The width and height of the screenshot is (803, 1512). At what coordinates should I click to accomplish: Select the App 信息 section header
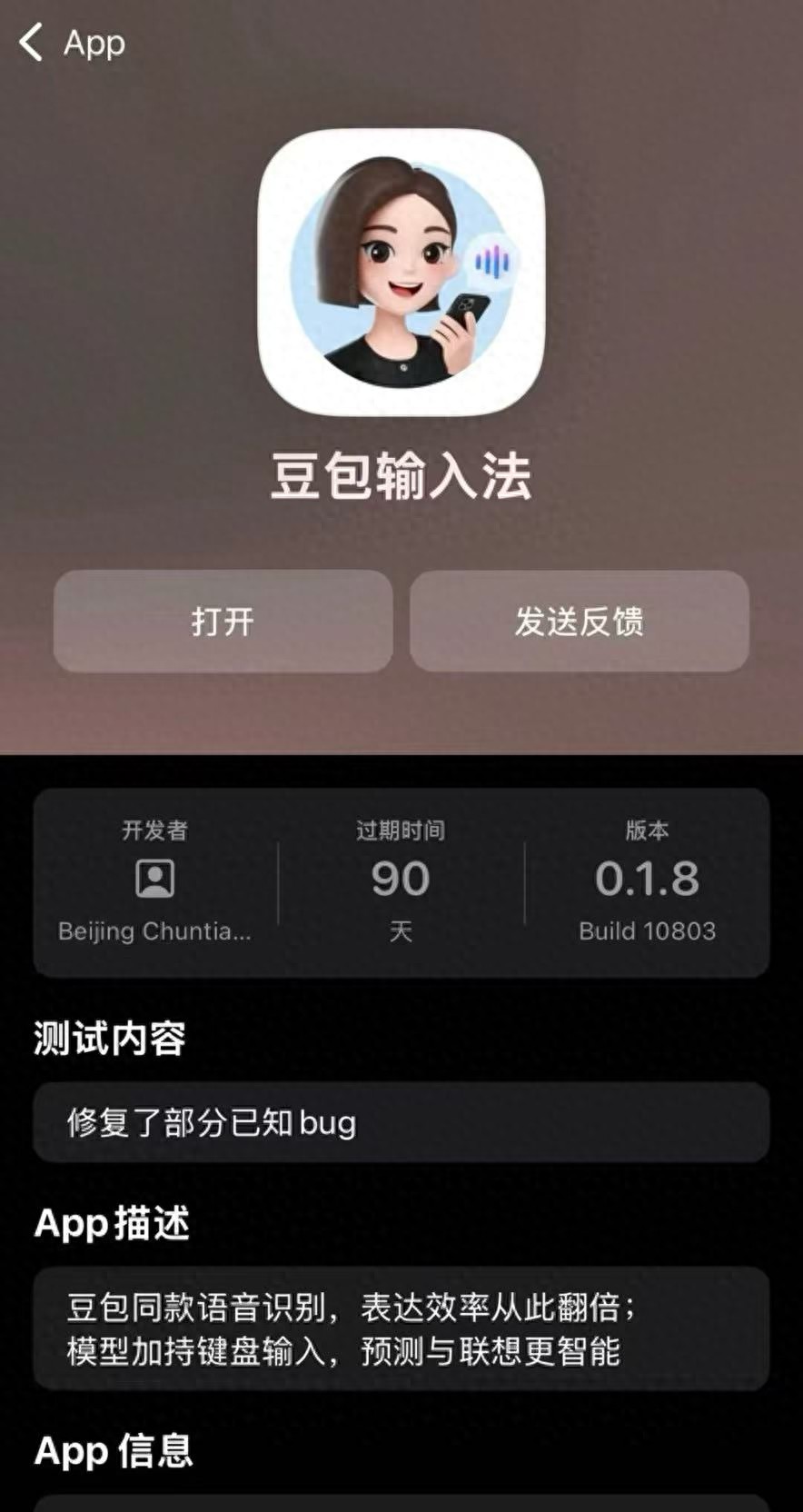click(113, 1451)
